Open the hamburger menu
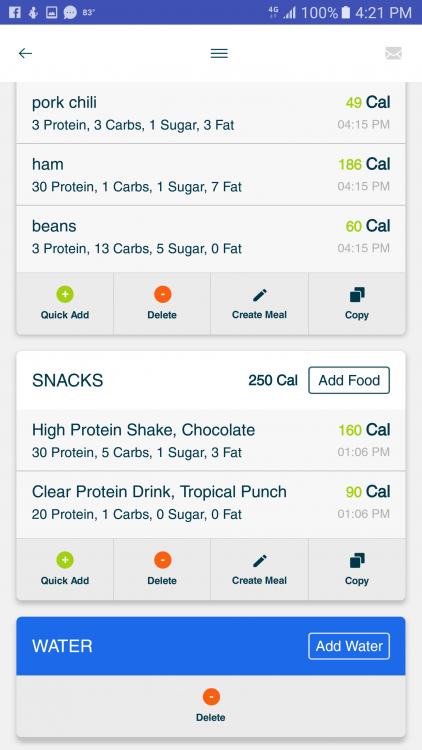This screenshot has height=750, width=422. coord(219,53)
